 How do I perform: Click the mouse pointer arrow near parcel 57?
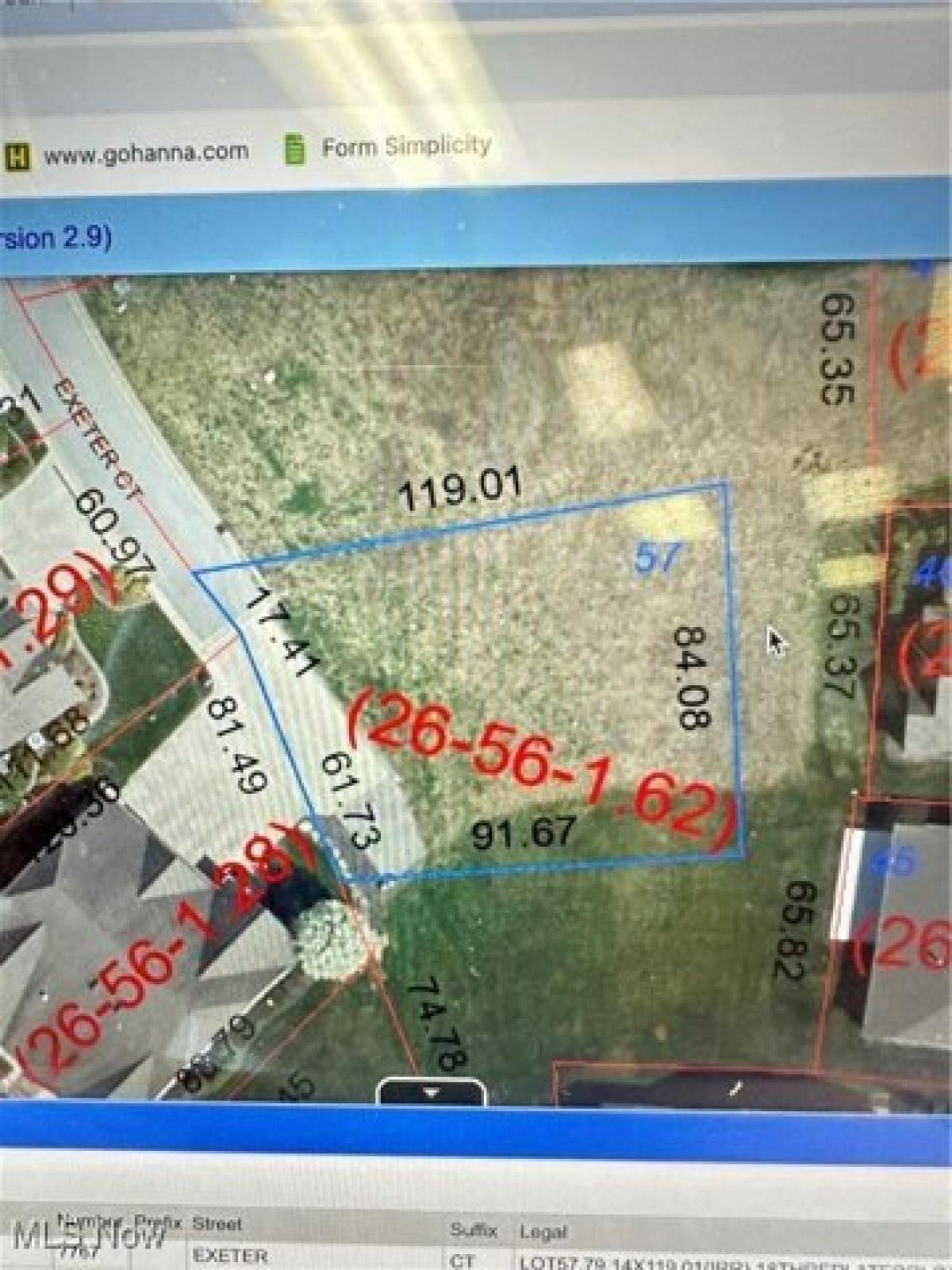[773, 640]
